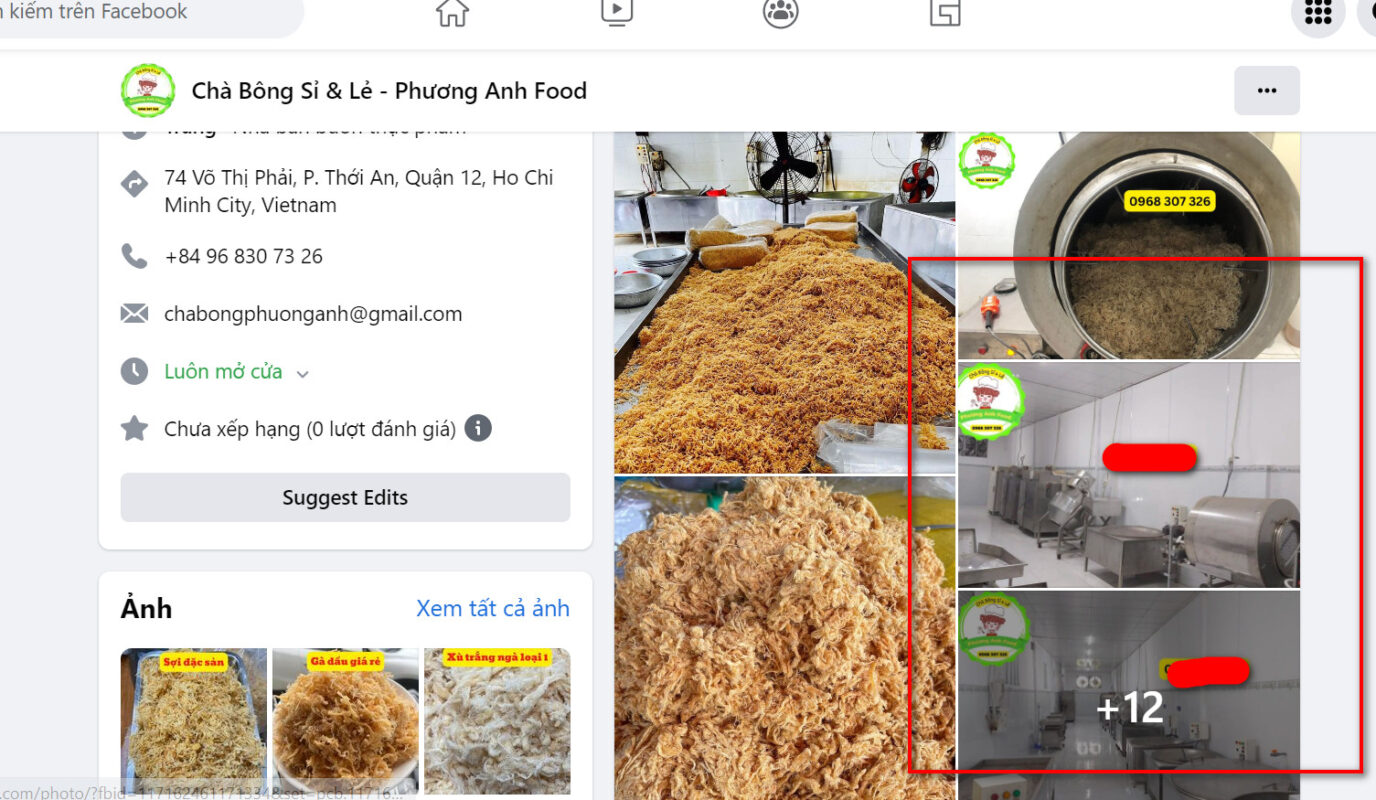The width and height of the screenshot is (1376, 800).
Task: Open the info icon next to rating
Action: point(478,429)
